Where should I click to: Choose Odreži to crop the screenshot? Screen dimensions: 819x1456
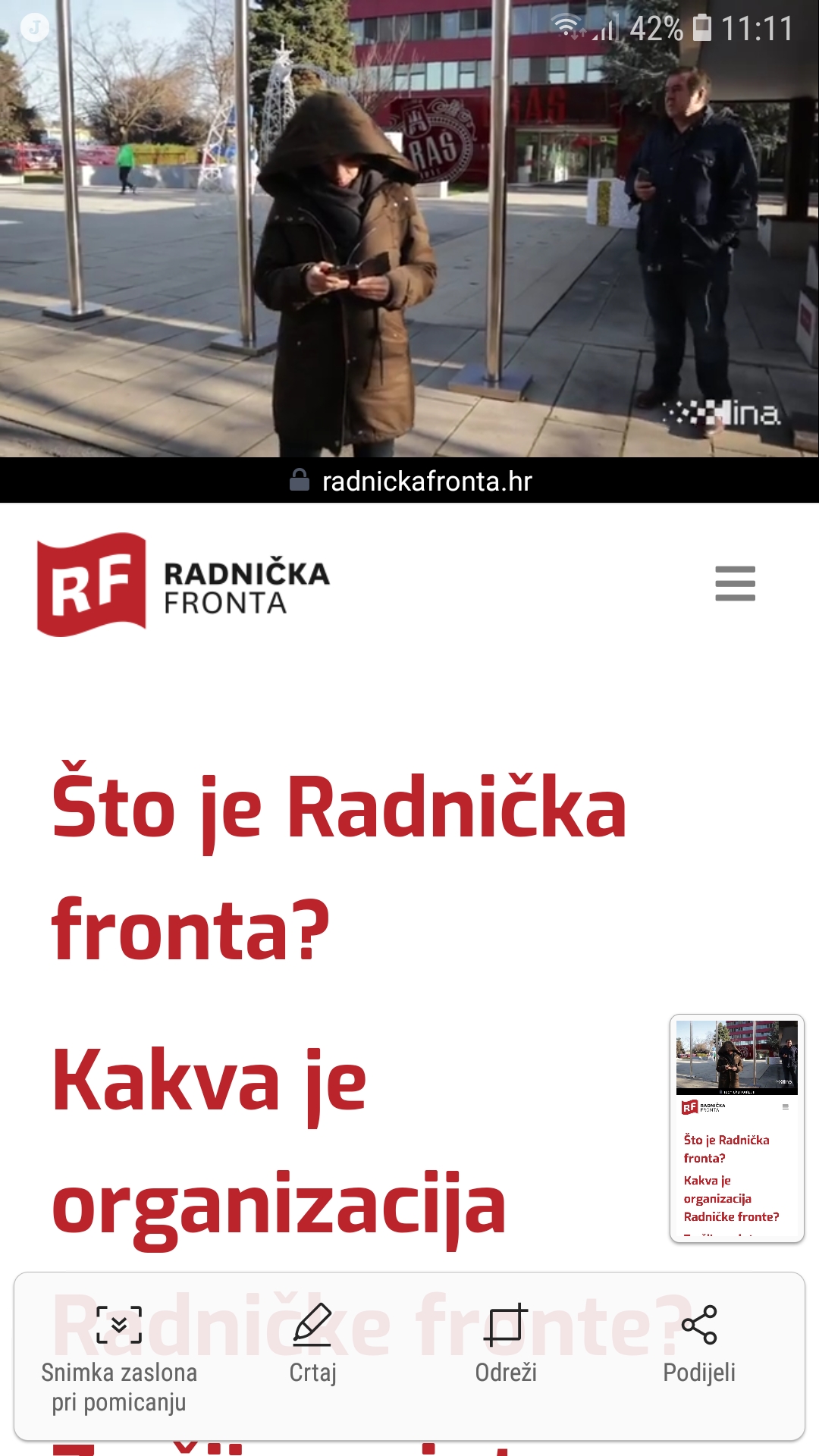coord(506,1344)
